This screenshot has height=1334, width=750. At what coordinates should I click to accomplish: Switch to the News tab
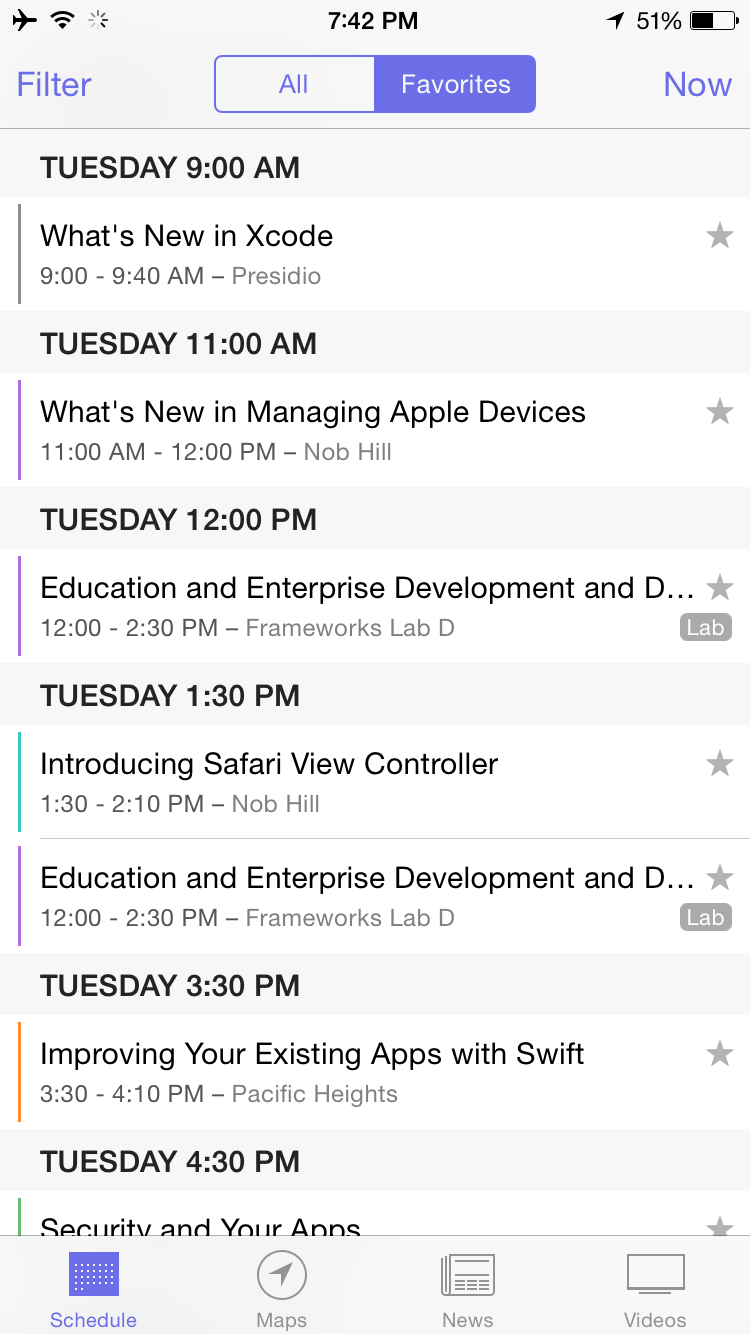(468, 1290)
